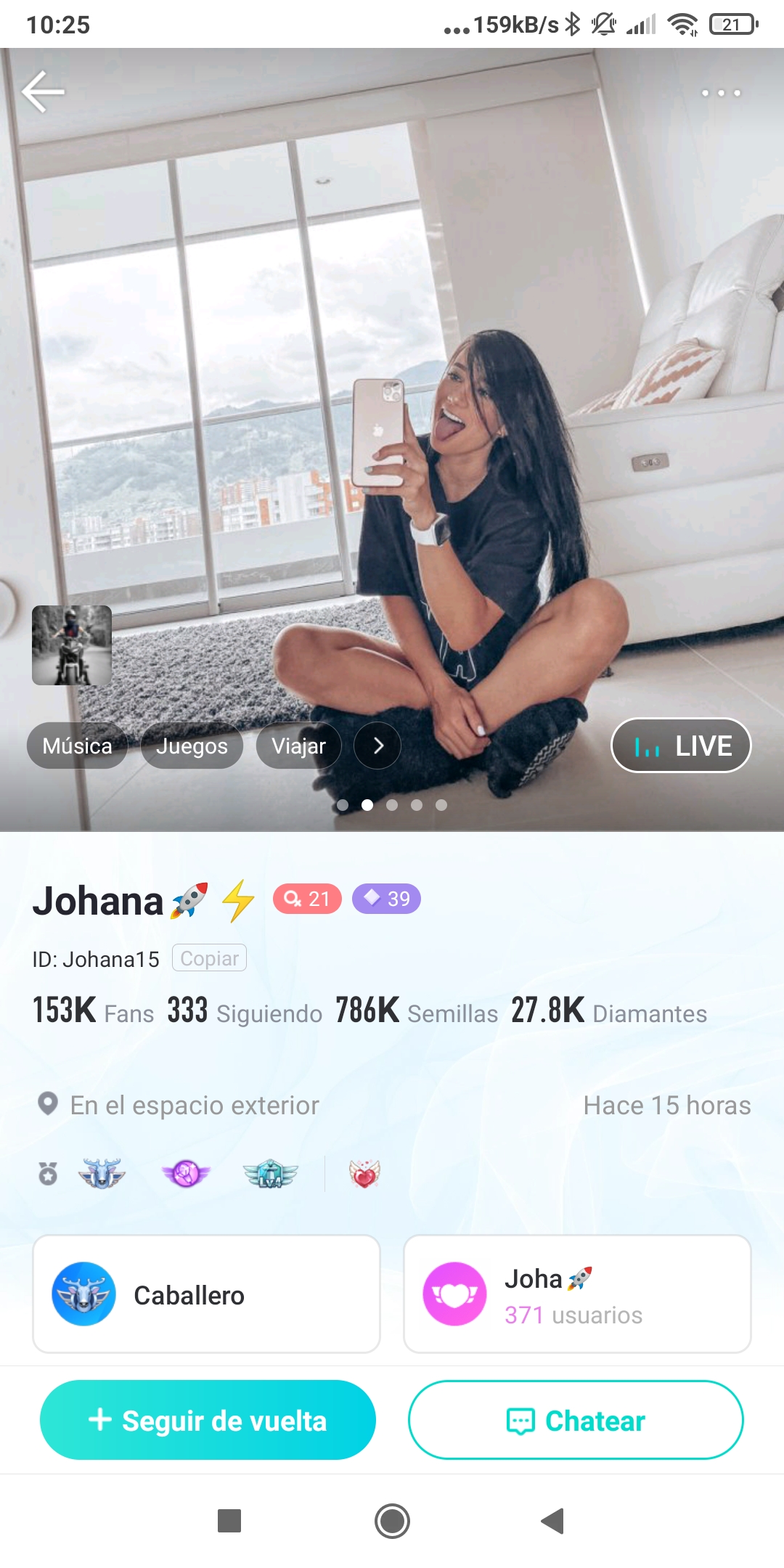This screenshot has height=1568, width=784.
Task: Copy the Johana15 ID
Action: pos(209,958)
